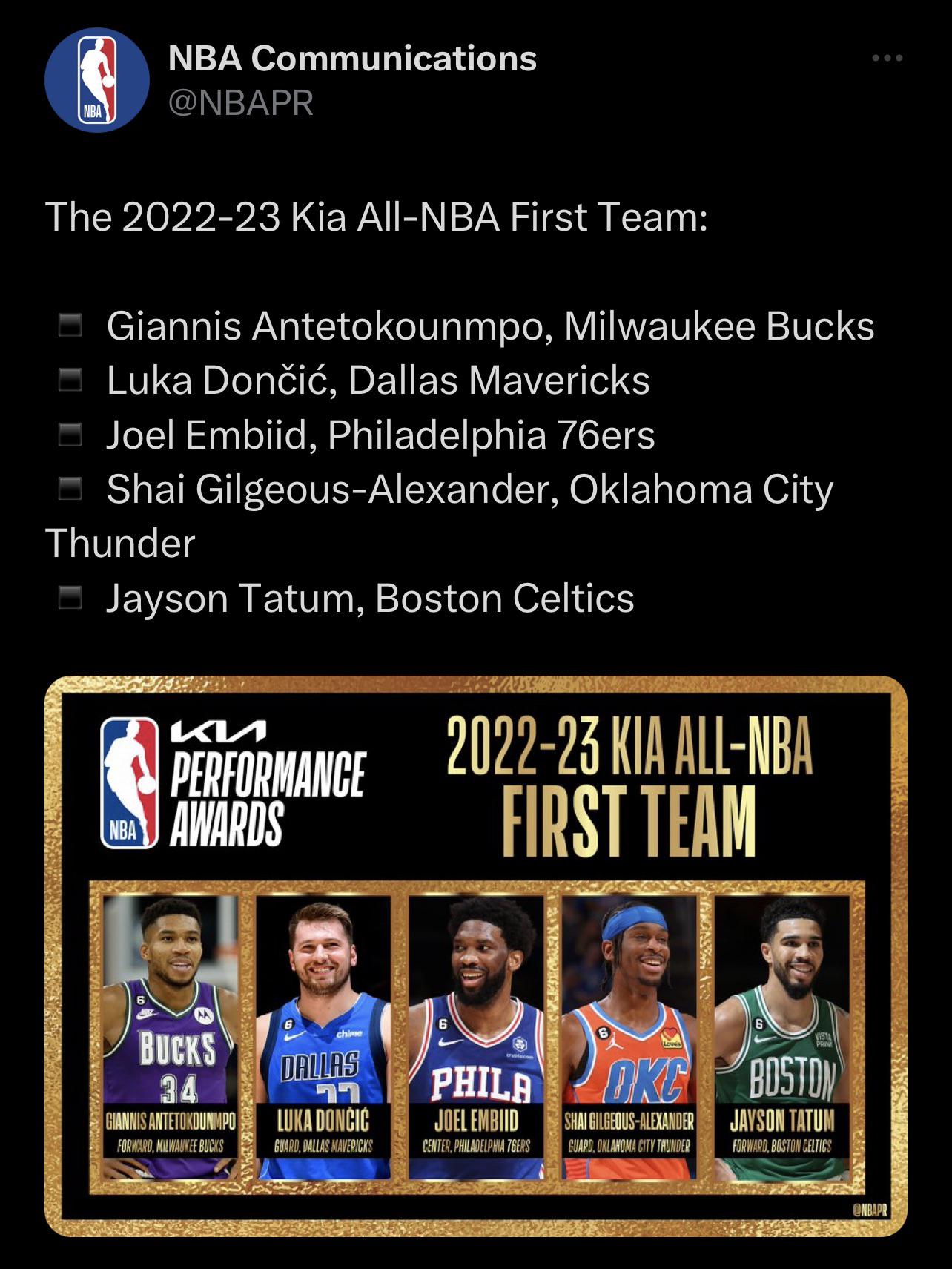Screen dimensions: 952x1269
Task: Expand the All-NBA First Team image
Action: tap(476, 956)
